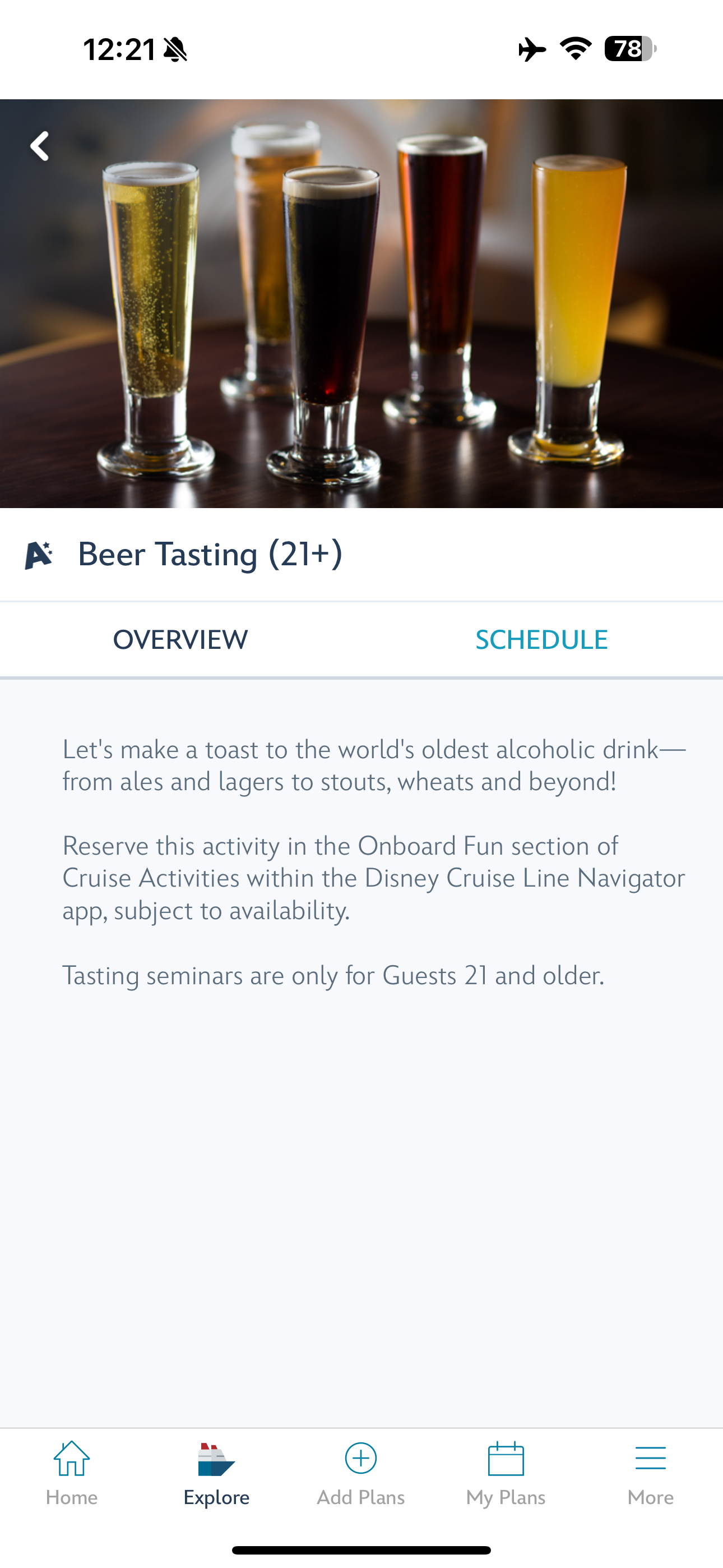Tap Add Plans in bottom navigation
This screenshot has width=723, height=1568.
[361, 1473]
